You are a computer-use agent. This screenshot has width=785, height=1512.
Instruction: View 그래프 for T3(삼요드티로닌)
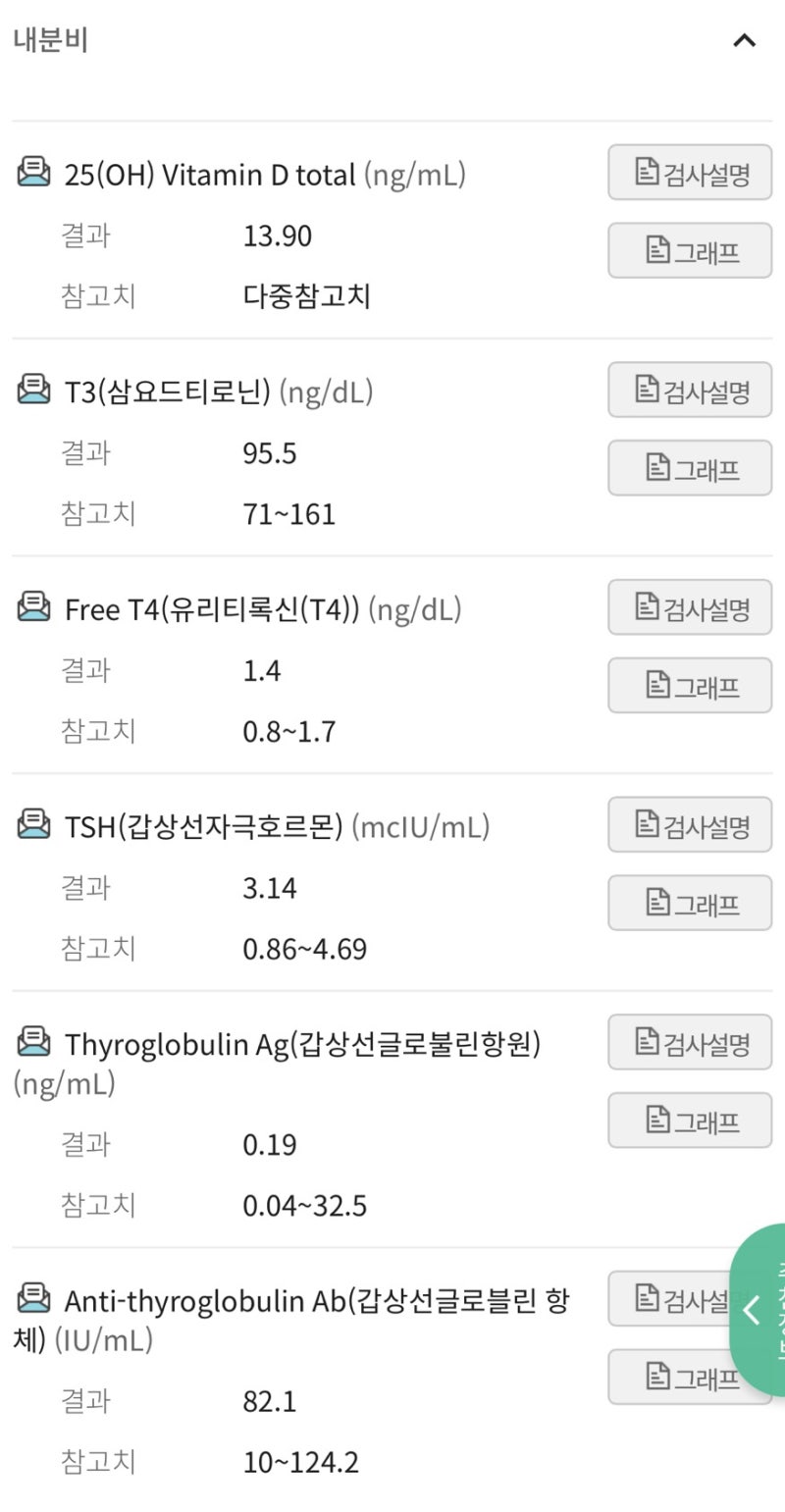point(690,468)
